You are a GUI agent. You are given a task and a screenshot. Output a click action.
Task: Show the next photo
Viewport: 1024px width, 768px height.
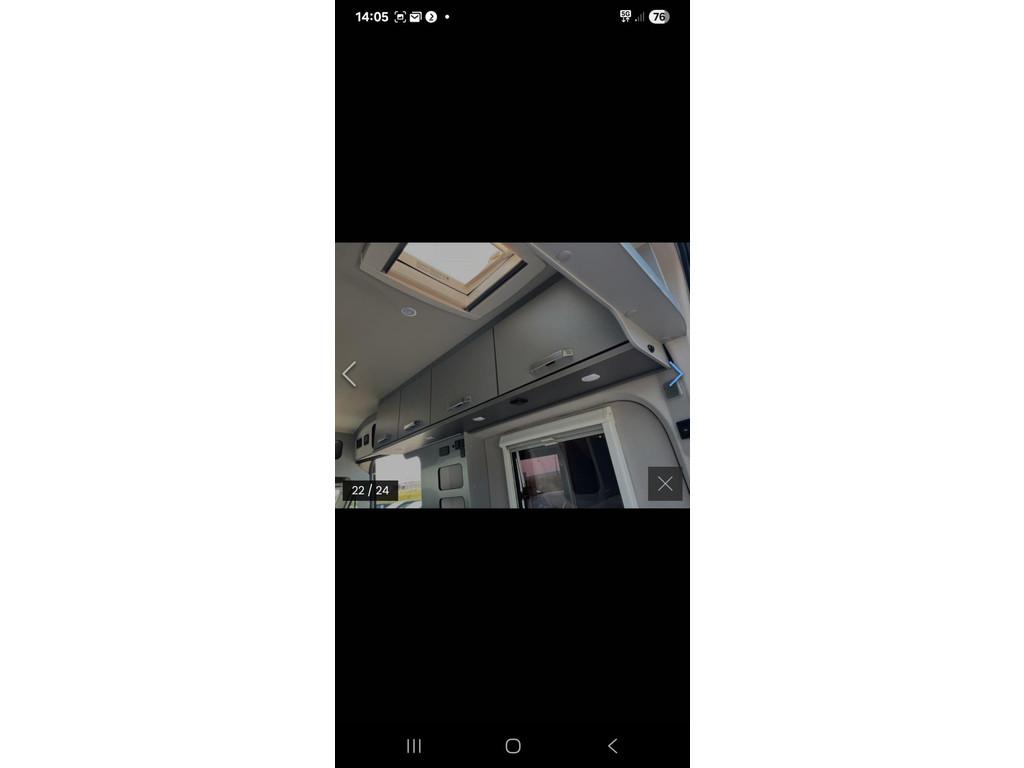pyautogui.click(x=676, y=375)
